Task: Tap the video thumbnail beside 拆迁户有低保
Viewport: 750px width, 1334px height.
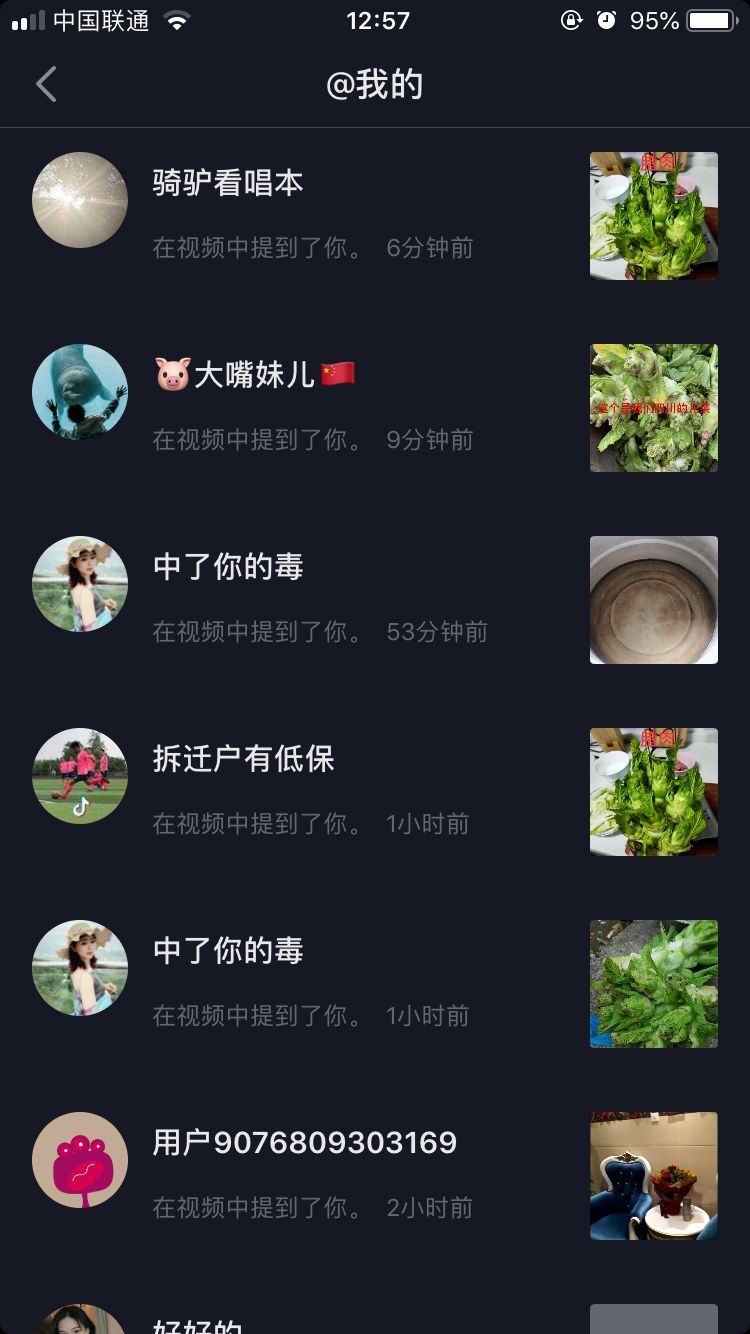Action: pos(654,792)
